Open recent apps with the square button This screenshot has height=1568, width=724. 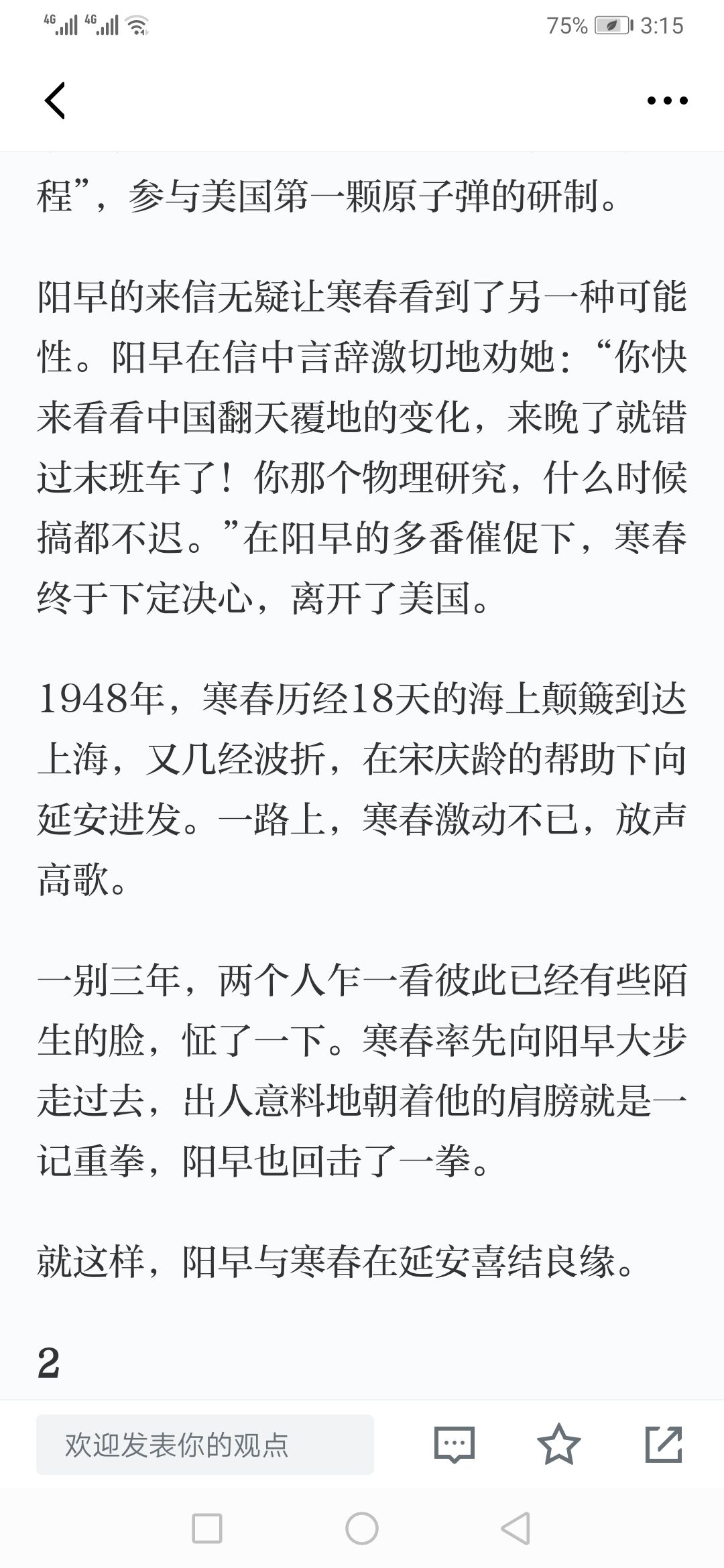click(207, 1529)
